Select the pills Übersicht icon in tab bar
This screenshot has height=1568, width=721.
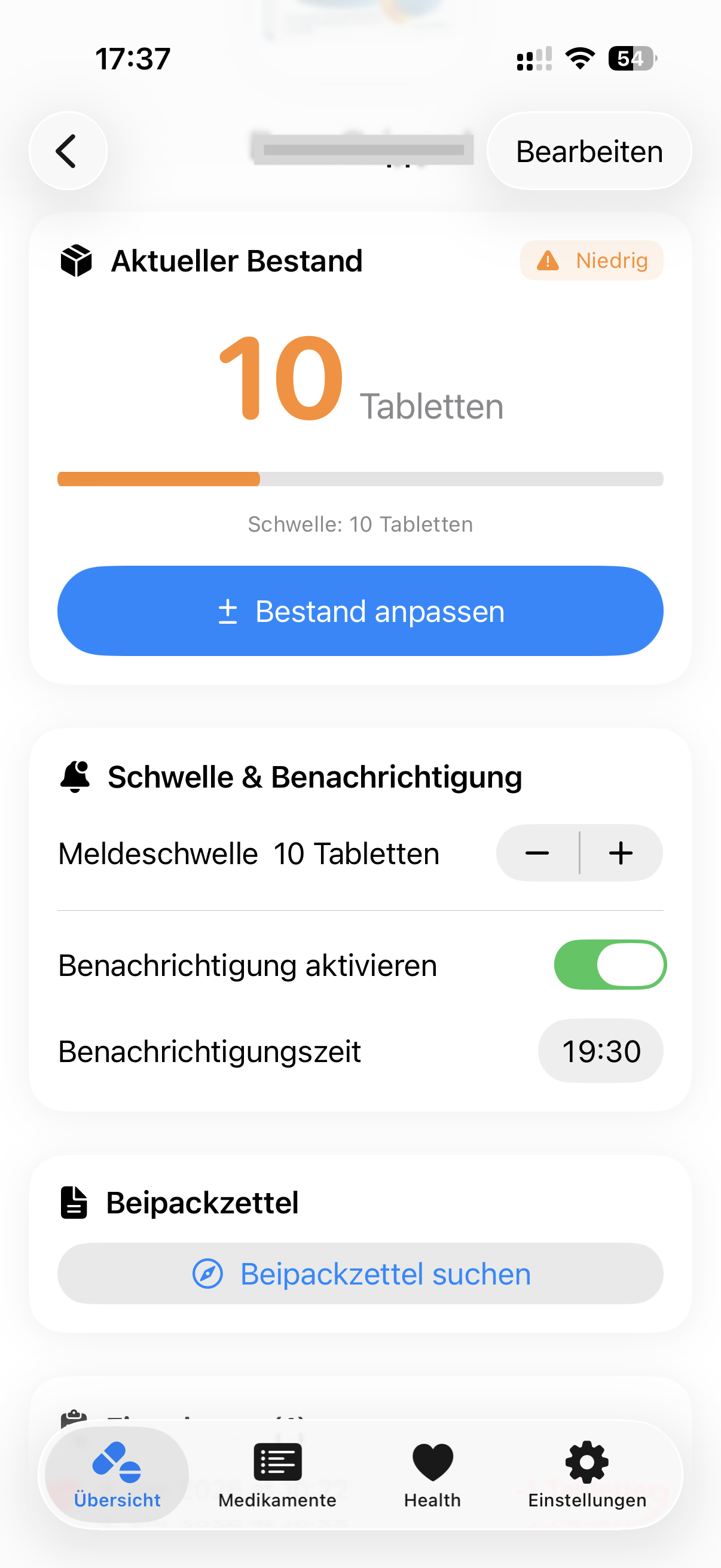(x=115, y=1465)
